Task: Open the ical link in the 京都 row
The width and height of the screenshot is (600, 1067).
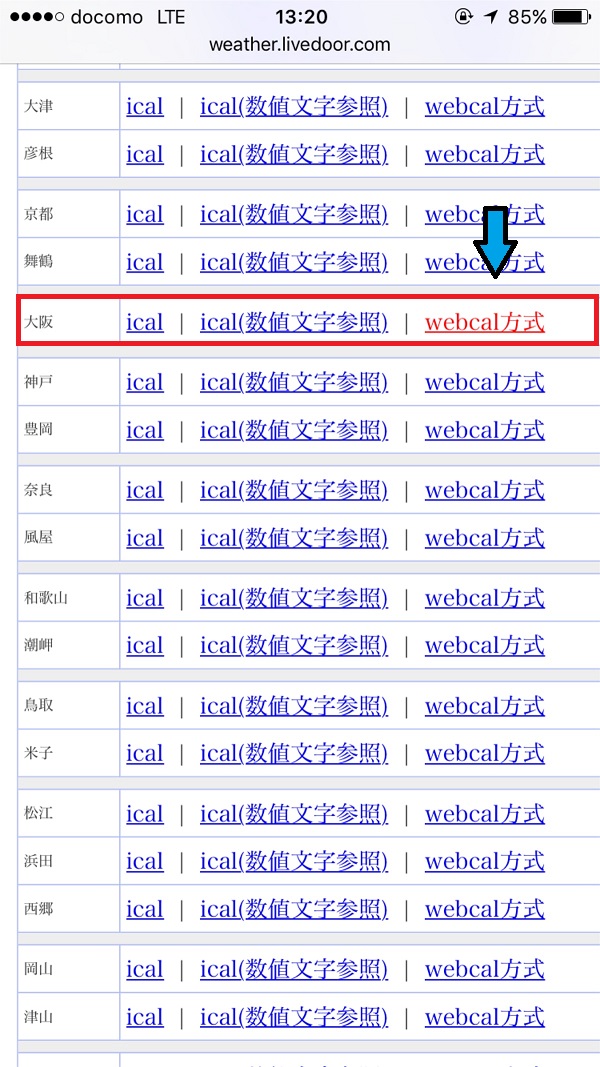Action: [x=145, y=214]
